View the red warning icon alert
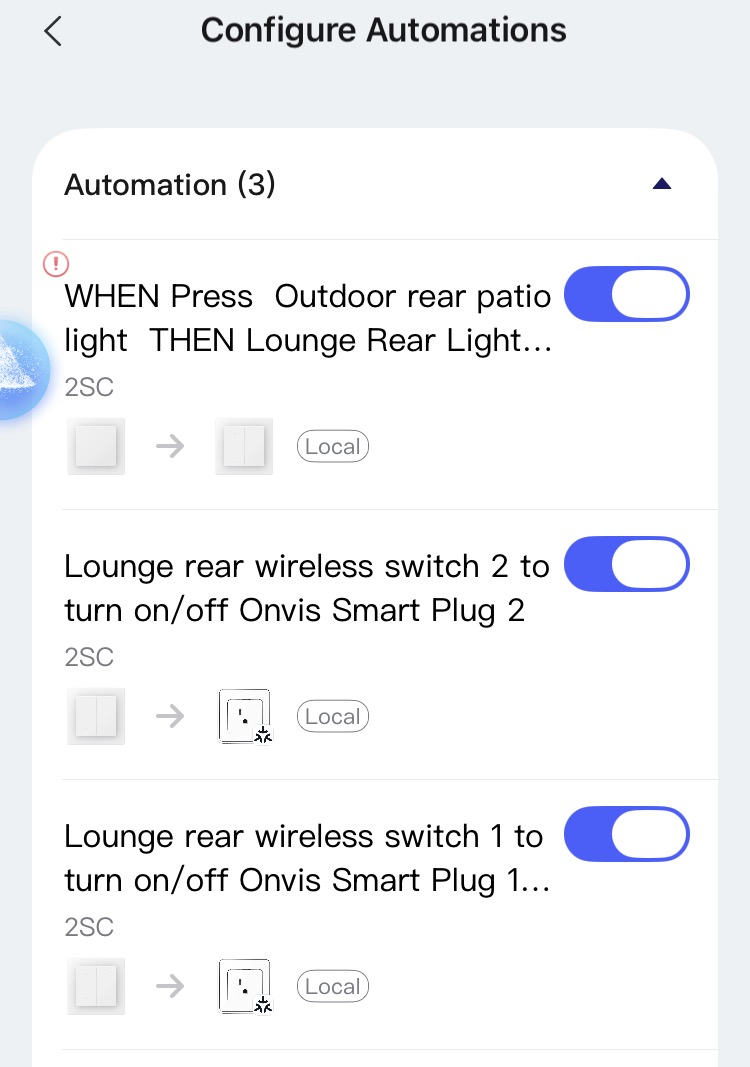Screen dimensions: 750x1067 tap(56, 264)
